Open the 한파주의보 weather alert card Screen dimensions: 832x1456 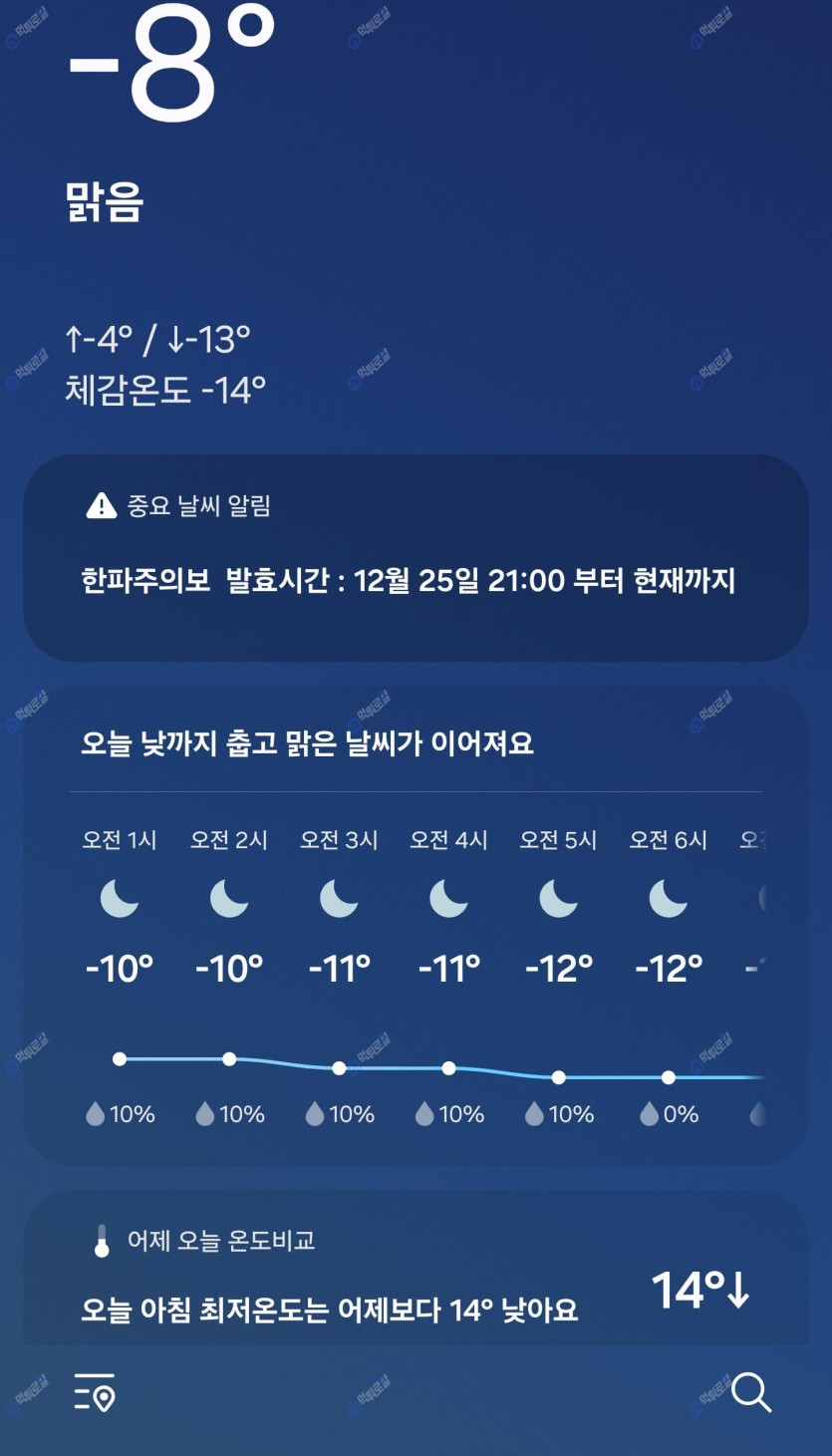click(x=415, y=558)
